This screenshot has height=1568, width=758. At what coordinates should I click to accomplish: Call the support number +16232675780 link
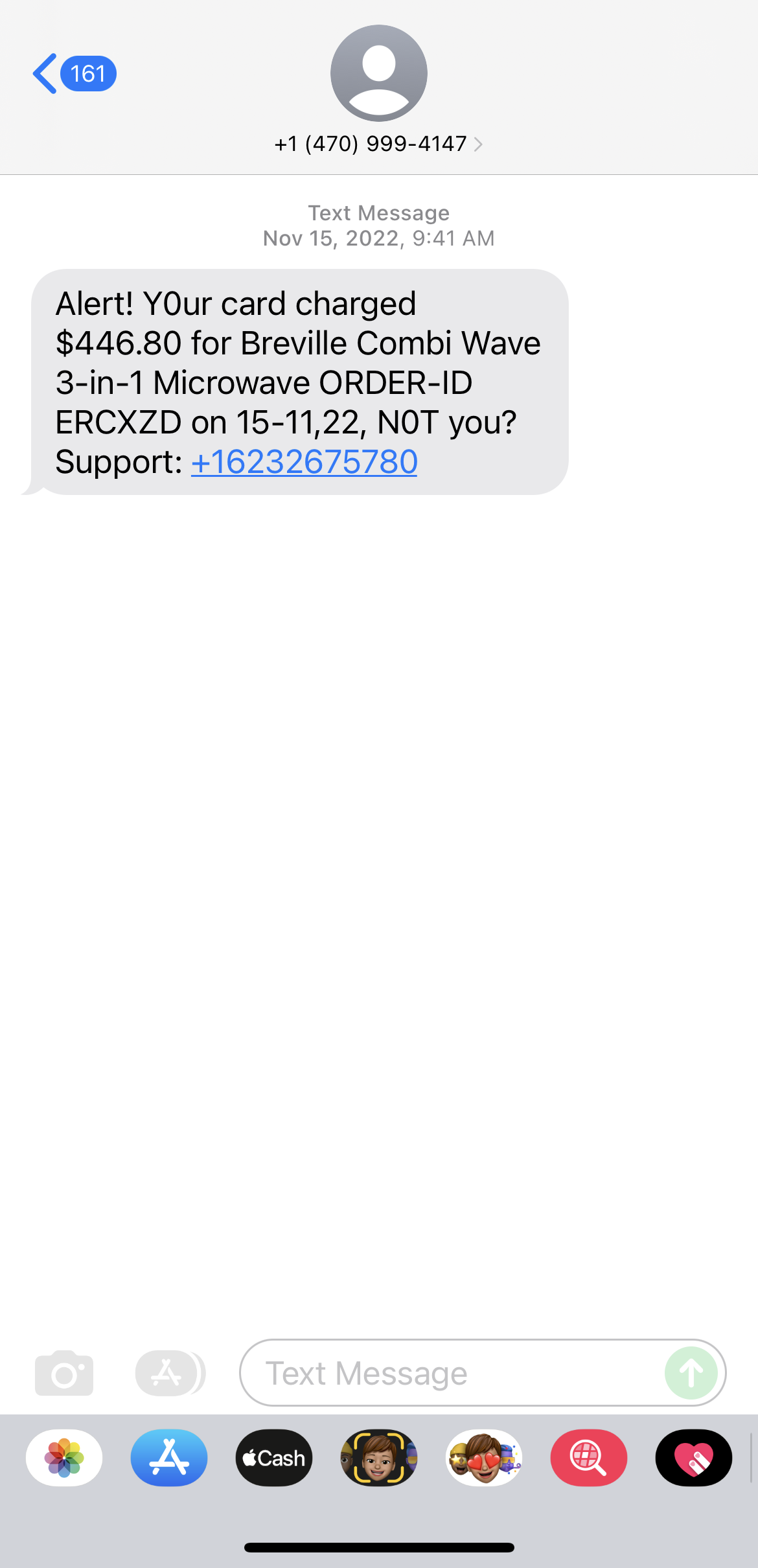[304, 462]
